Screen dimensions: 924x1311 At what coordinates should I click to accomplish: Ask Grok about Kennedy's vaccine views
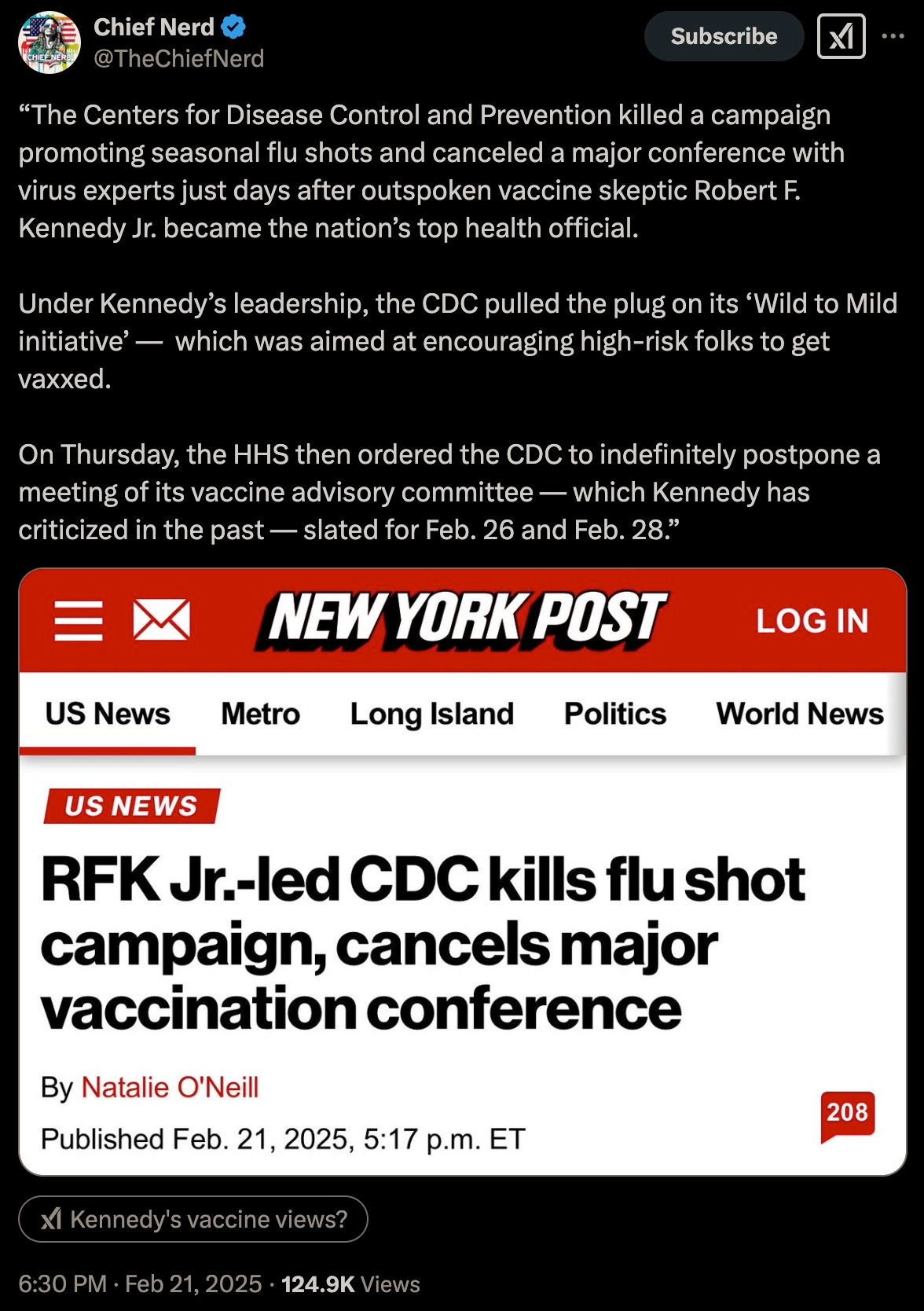tap(193, 1219)
